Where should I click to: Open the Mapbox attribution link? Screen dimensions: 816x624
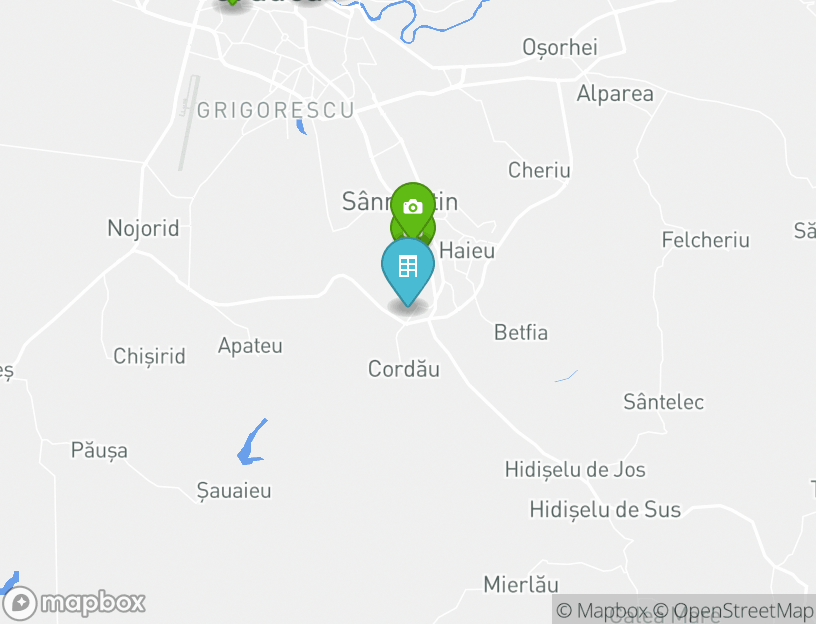(x=602, y=610)
